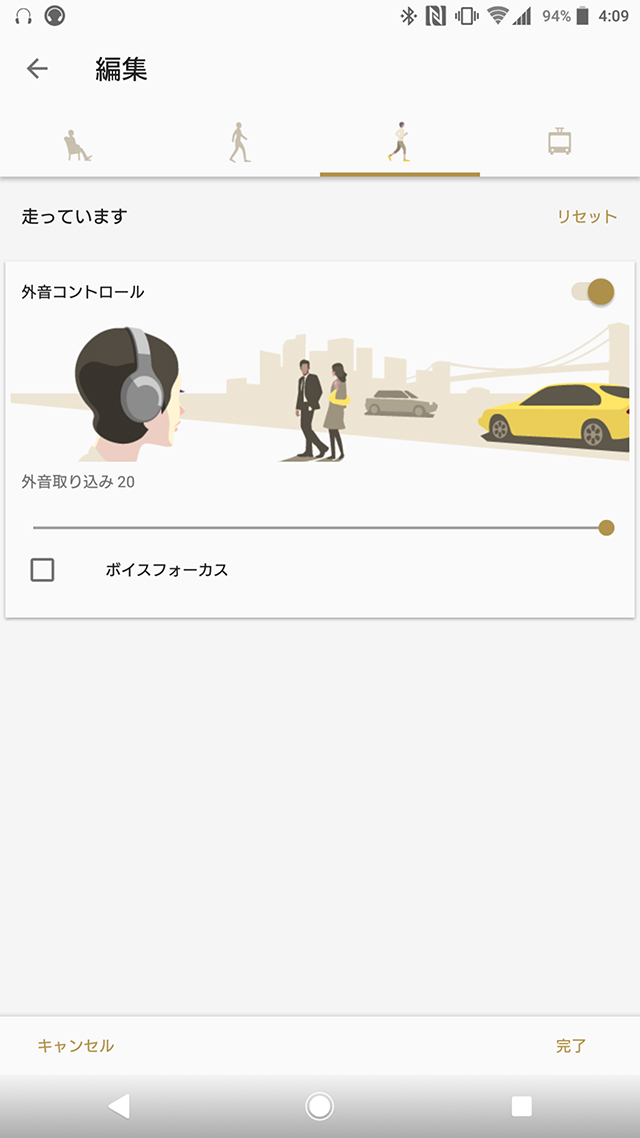Switch to the transport vehicle tab
This screenshot has height=1138, width=640.
click(x=559, y=144)
